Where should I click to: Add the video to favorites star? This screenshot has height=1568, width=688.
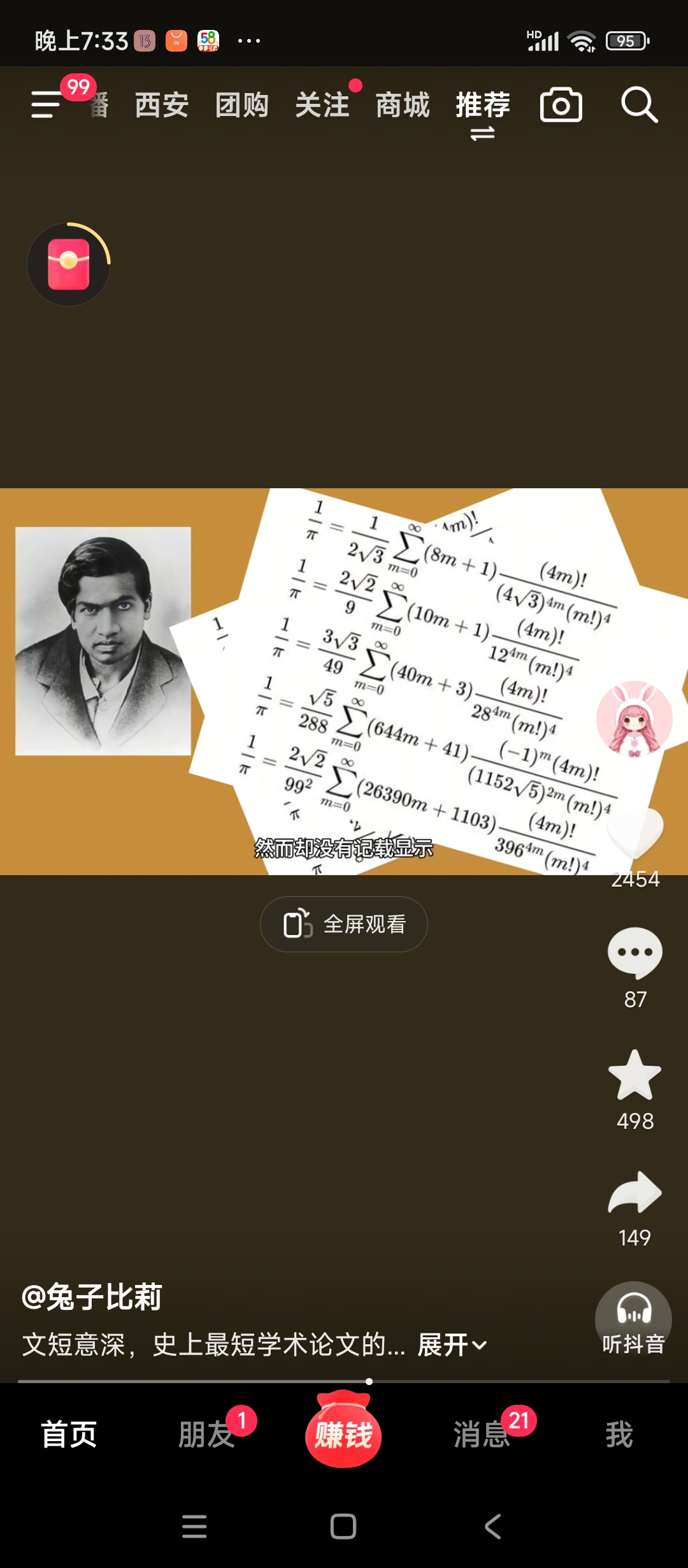635,1075
